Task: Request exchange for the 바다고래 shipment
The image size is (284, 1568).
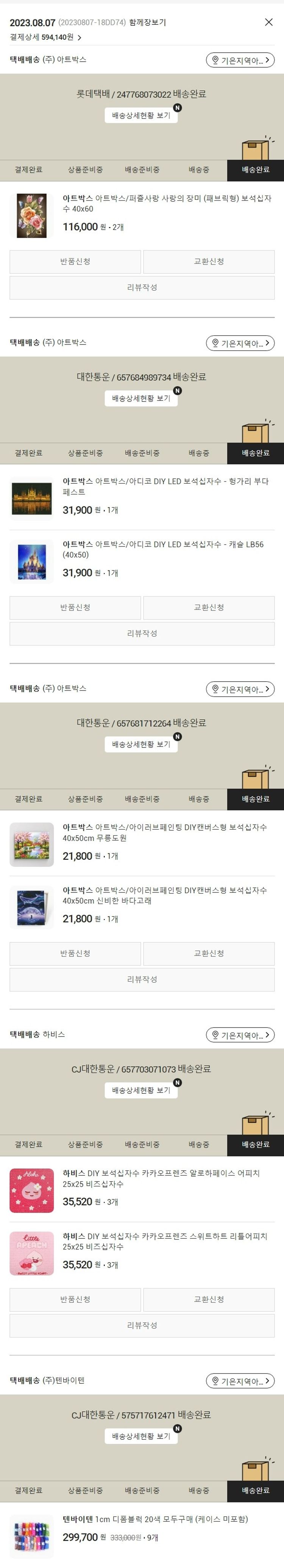Action: tap(208, 953)
